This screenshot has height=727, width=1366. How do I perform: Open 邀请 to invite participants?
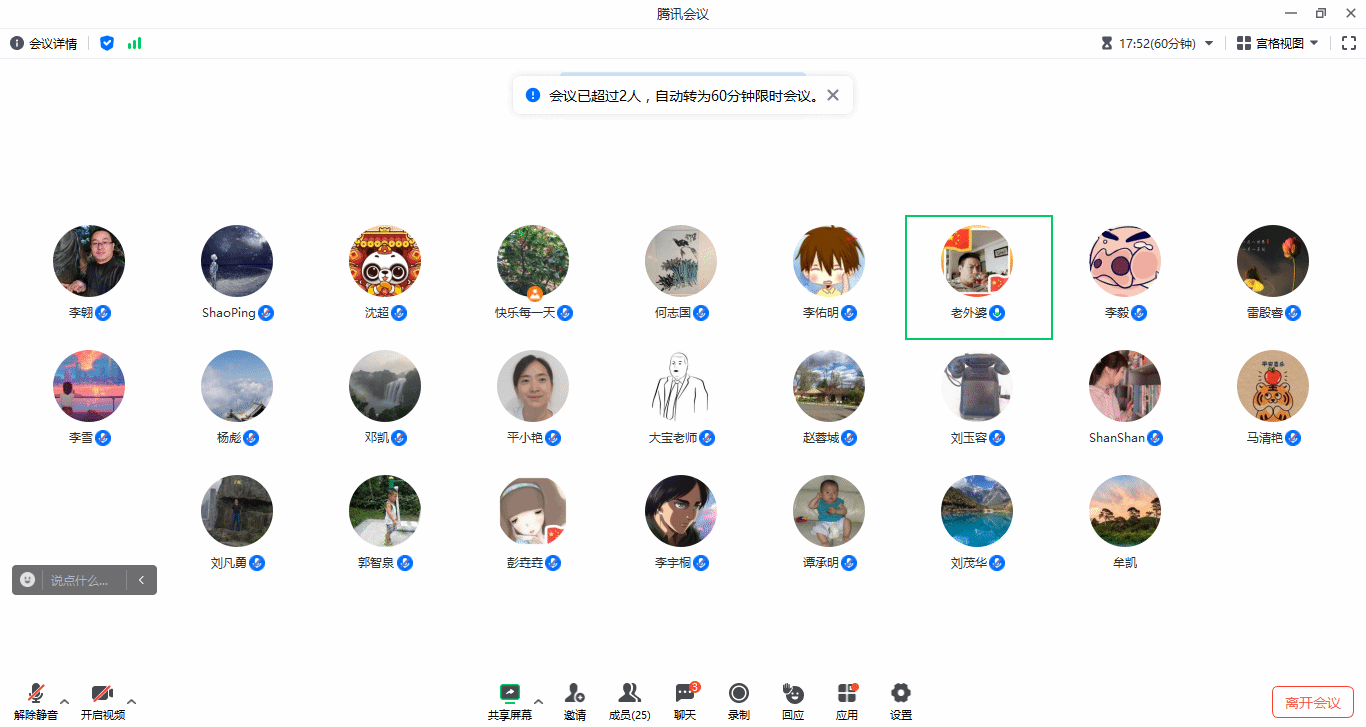click(574, 700)
